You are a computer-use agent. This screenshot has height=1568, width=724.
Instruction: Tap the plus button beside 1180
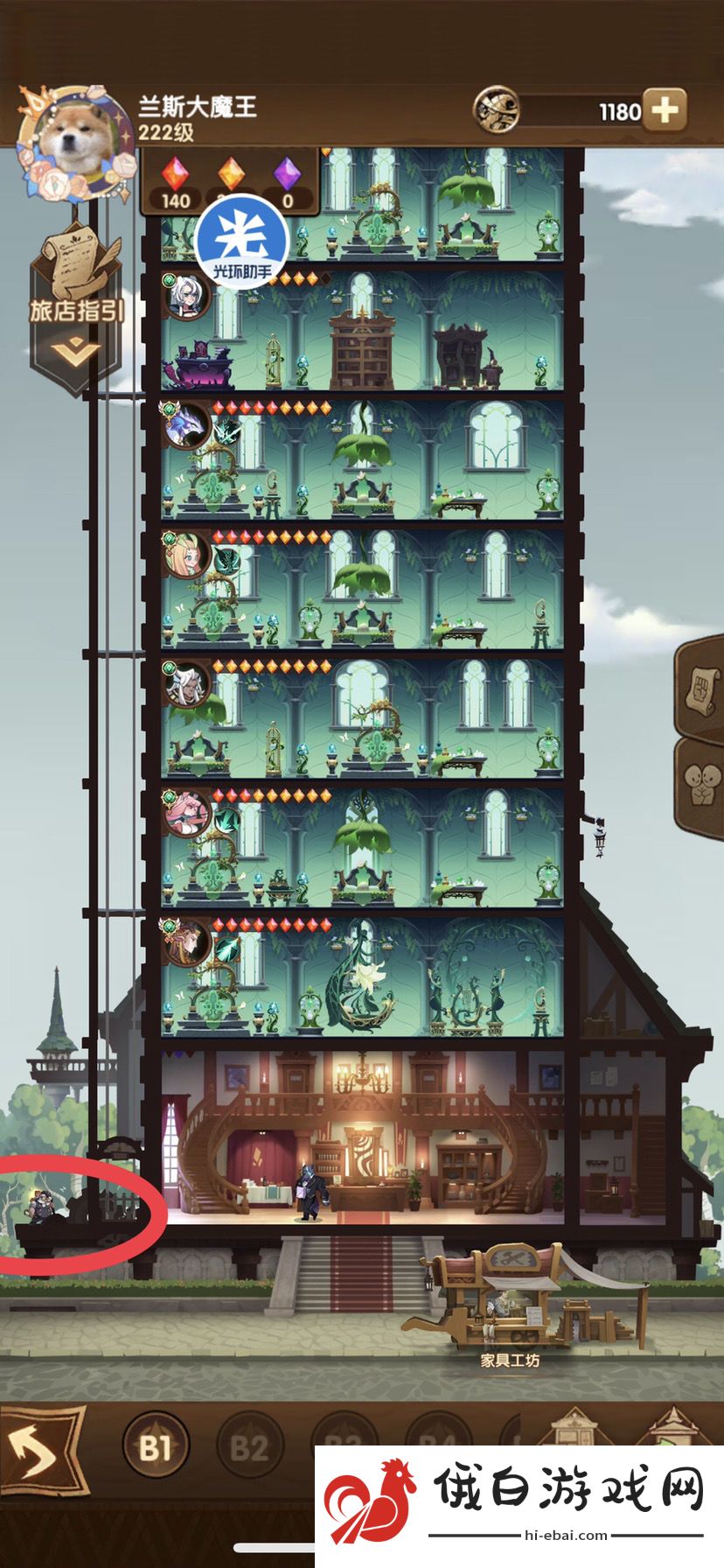coord(665,110)
